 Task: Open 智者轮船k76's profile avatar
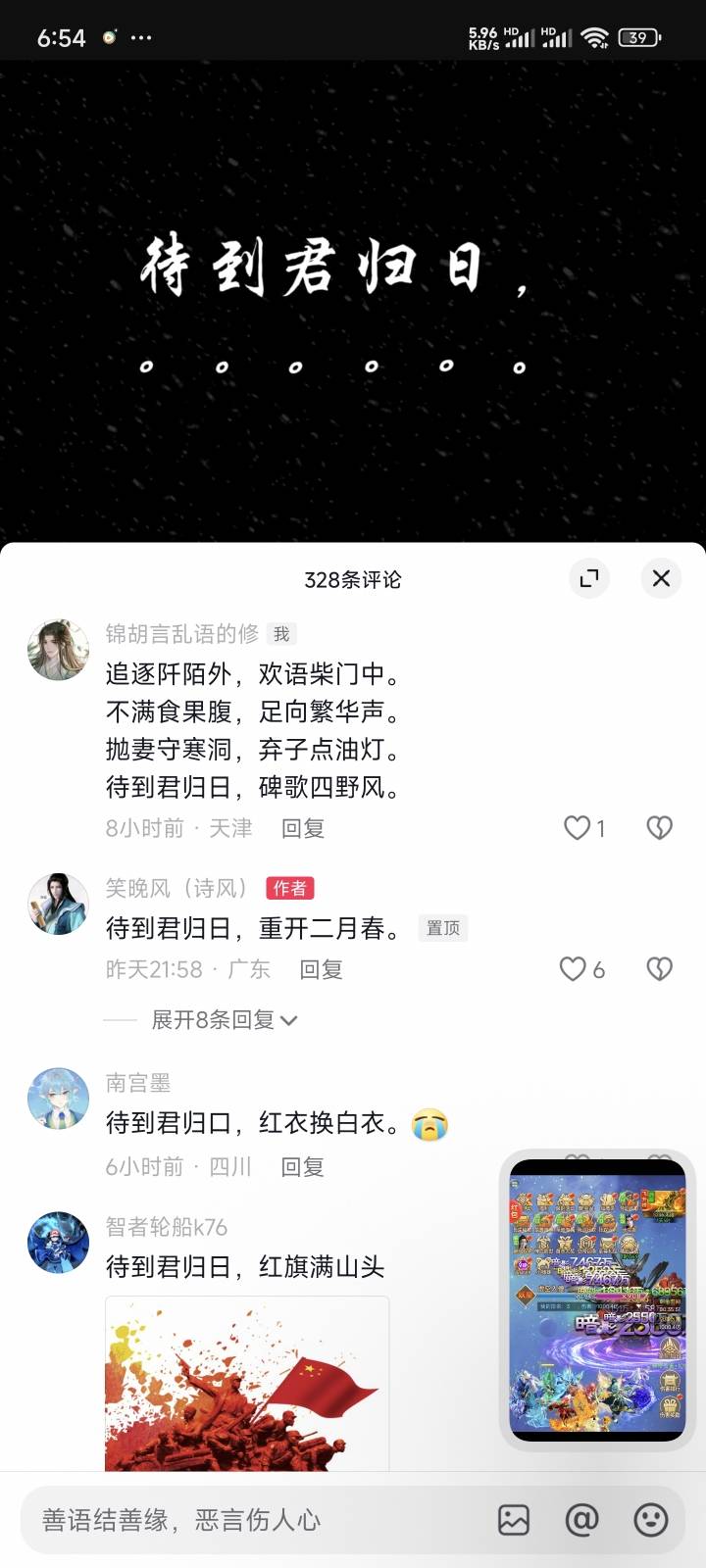click(58, 1242)
